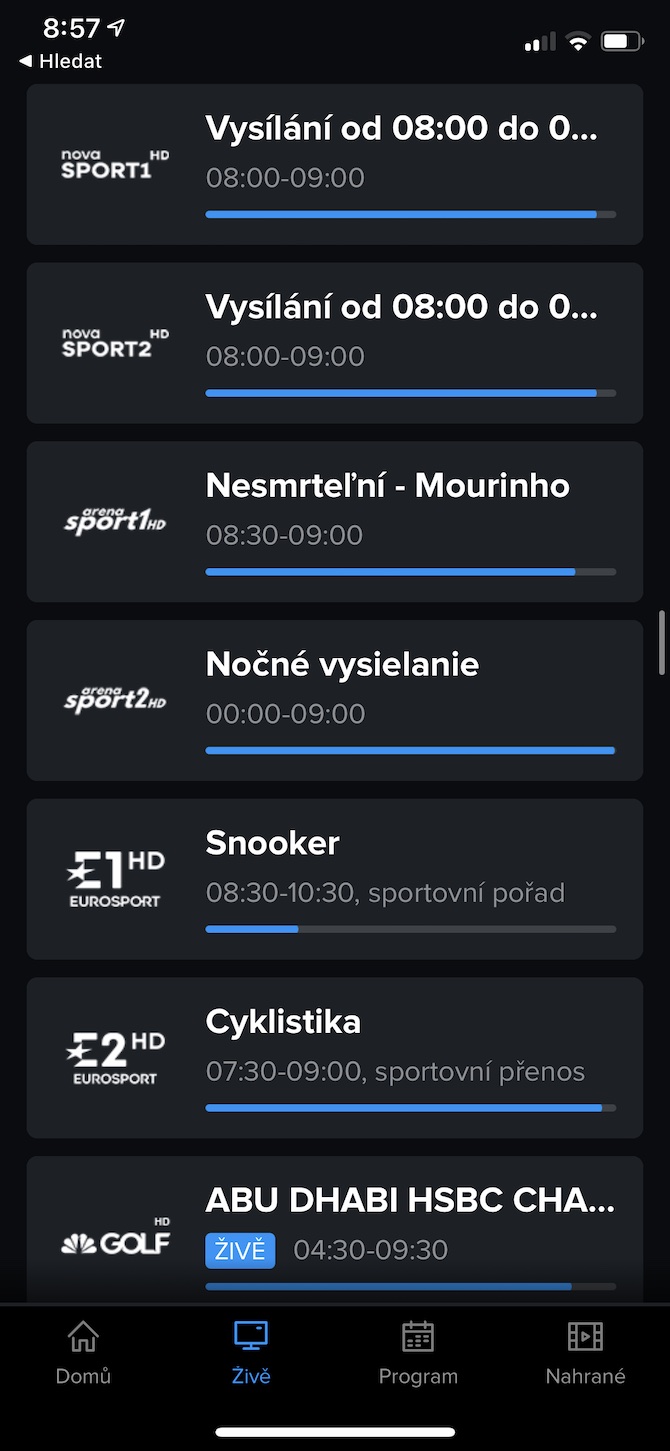Go to the Domů tab
Image resolution: width=670 pixels, height=1451 pixels.
(83, 1353)
